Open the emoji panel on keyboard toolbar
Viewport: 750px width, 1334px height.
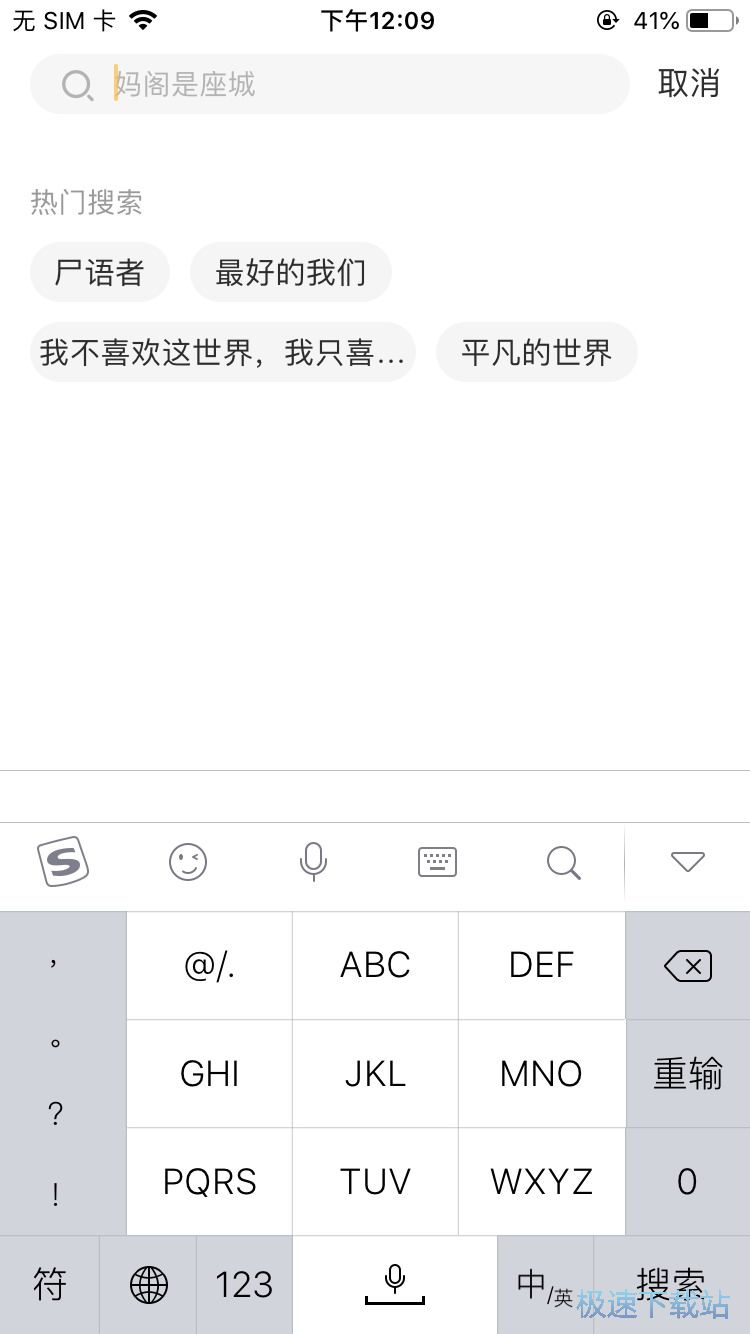(188, 862)
